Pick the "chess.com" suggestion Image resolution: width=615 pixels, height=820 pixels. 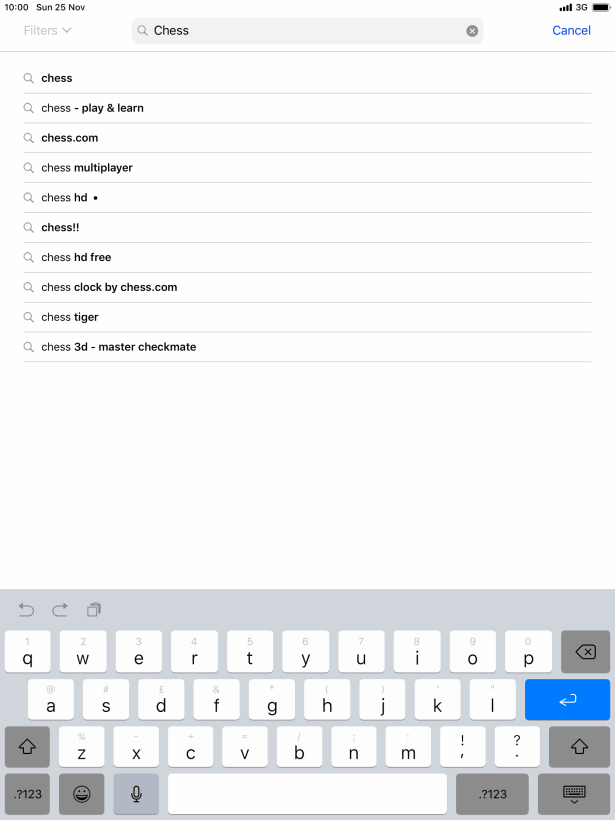(70, 138)
